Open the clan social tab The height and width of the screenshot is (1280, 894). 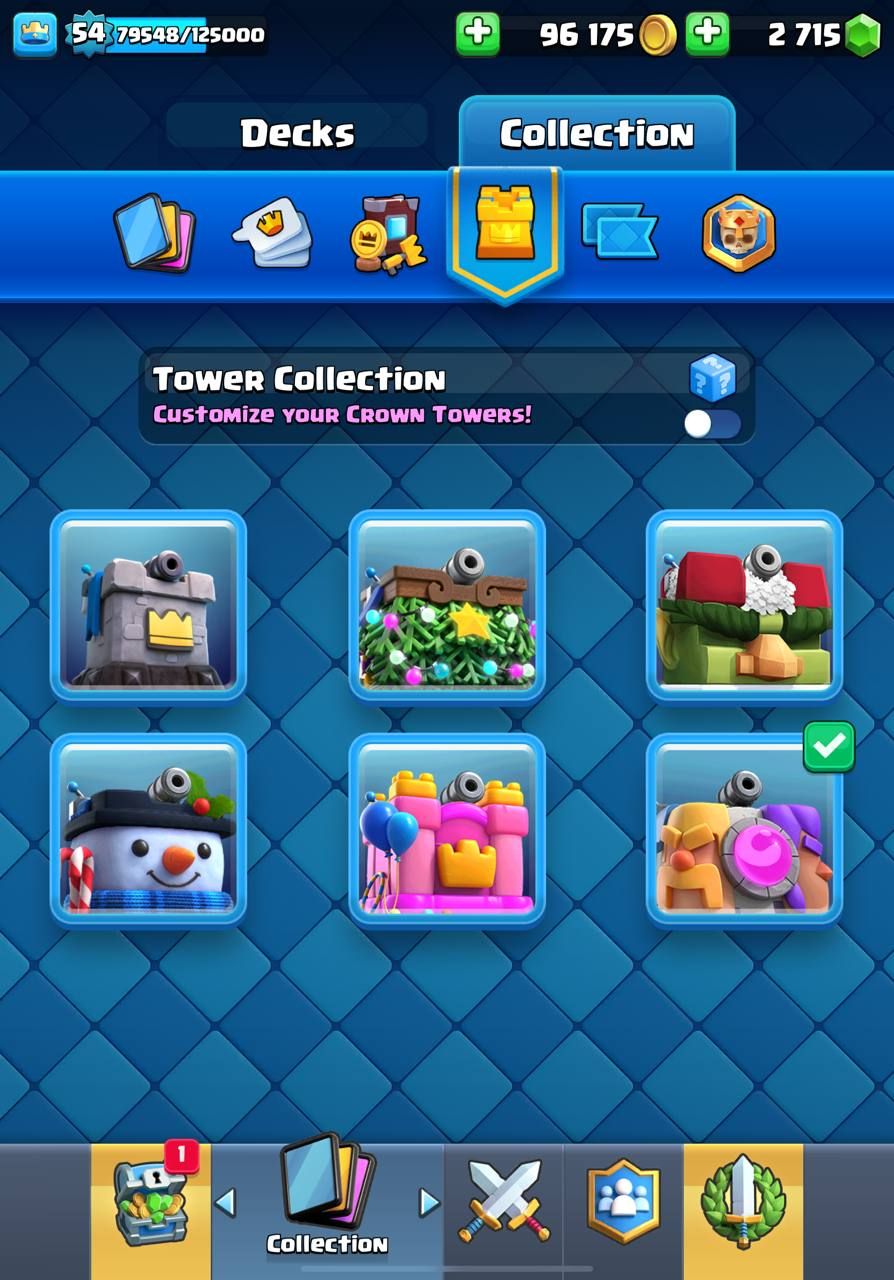click(623, 1203)
